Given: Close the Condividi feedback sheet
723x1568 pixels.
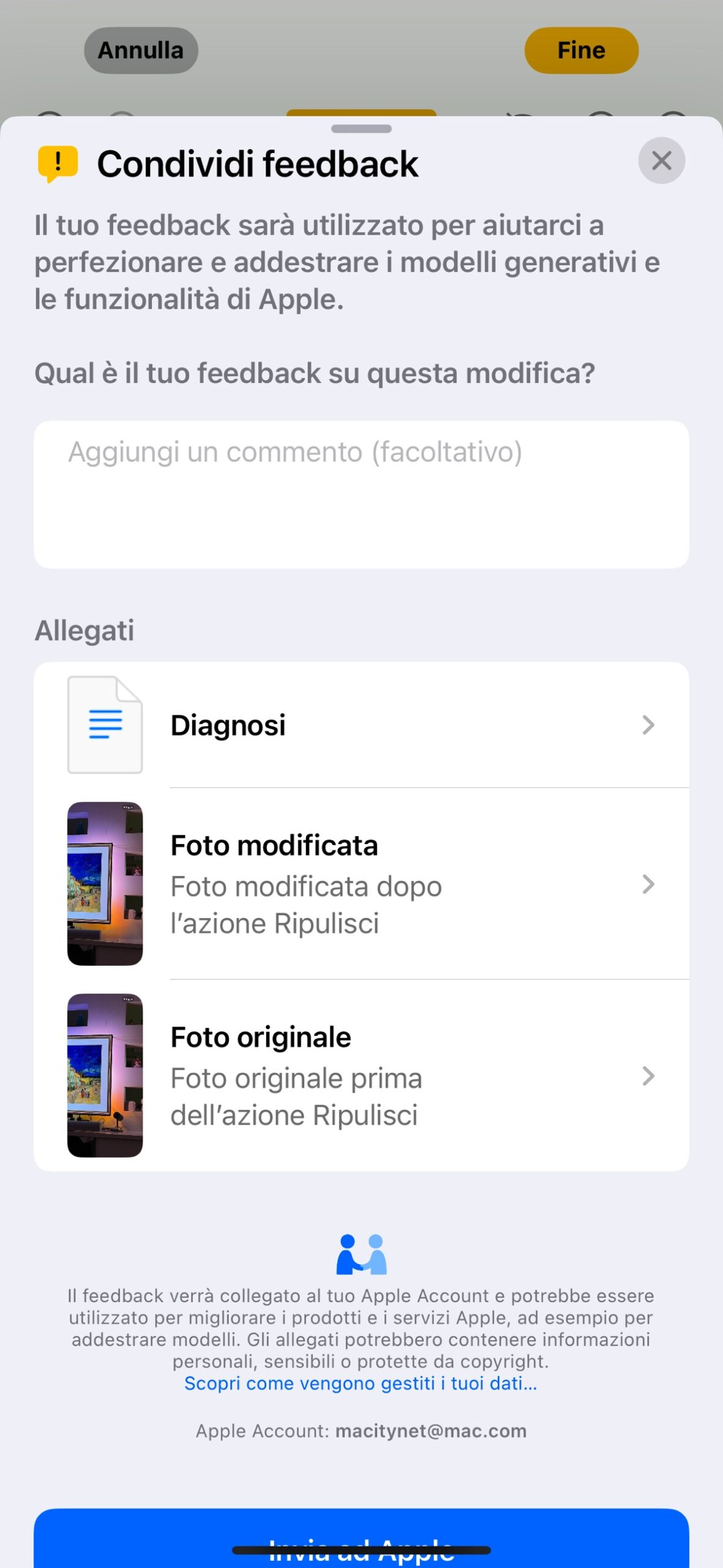Looking at the screenshot, I should click(661, 161).
